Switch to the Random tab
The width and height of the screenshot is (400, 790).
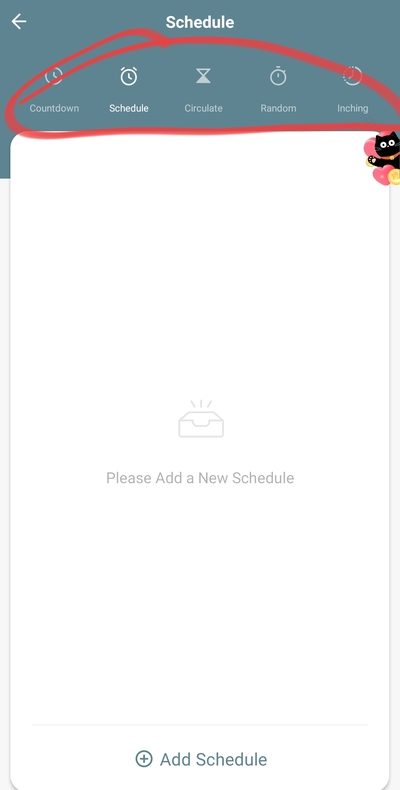(278, 91)
